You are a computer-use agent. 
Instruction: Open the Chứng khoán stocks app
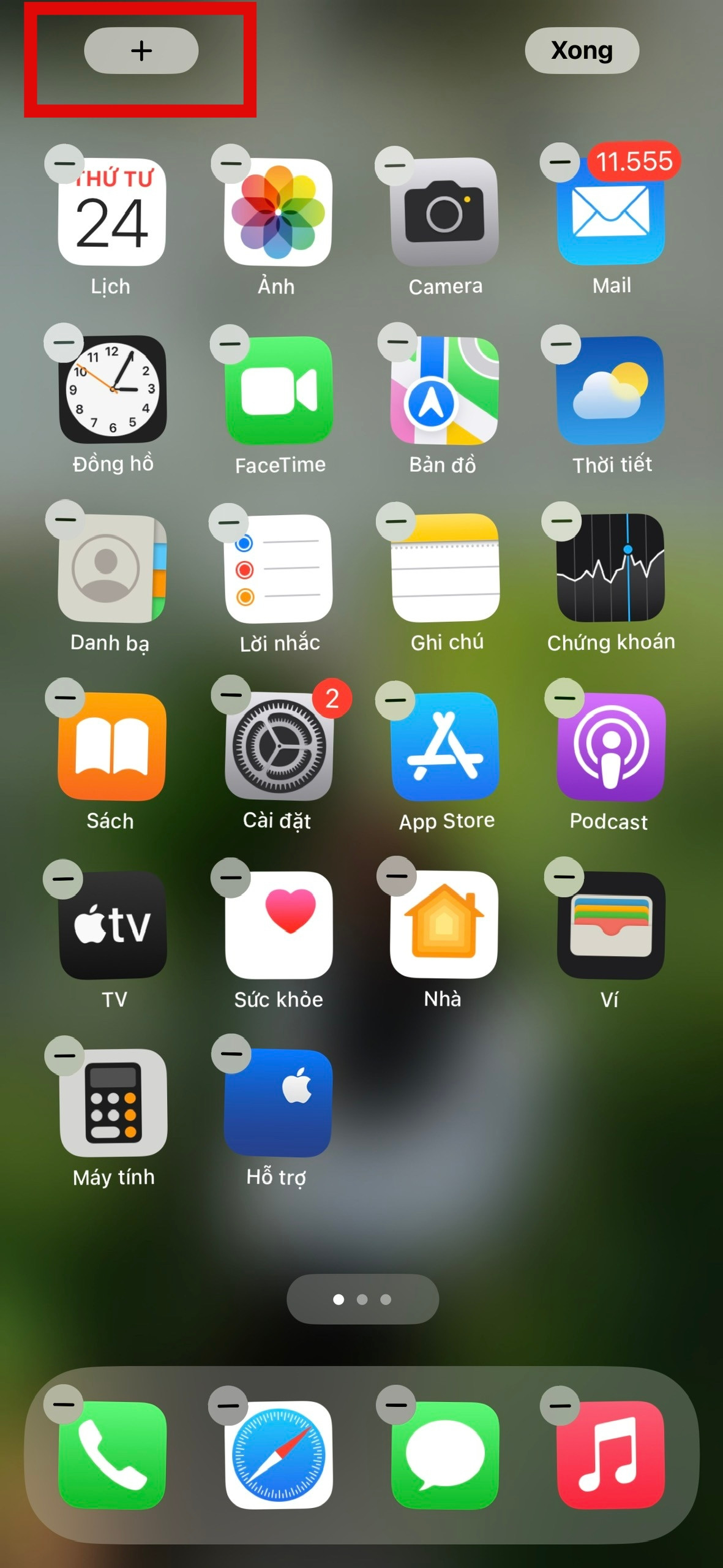(x=610, y=568)
